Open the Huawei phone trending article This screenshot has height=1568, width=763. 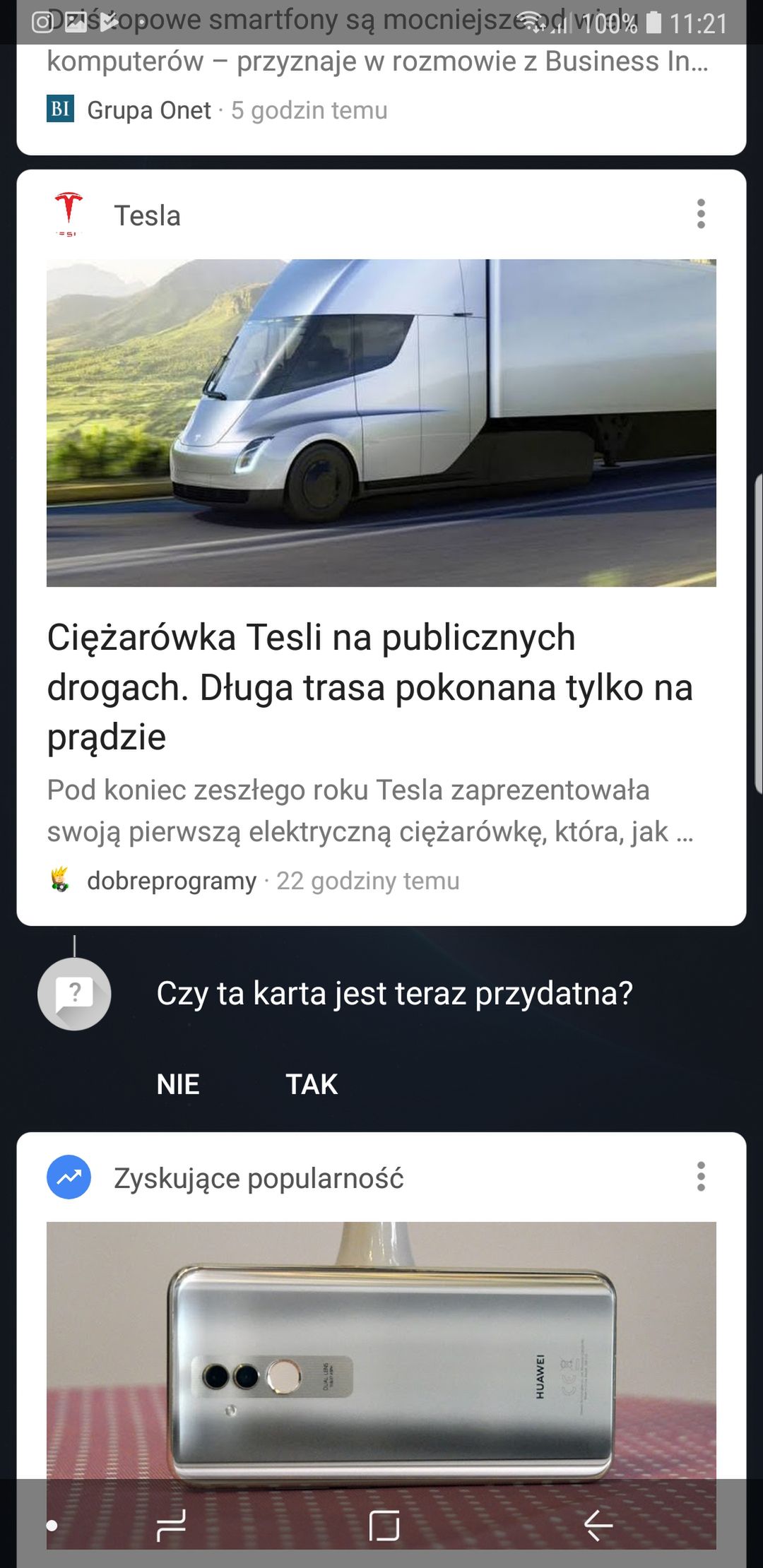click(381, 1384)
